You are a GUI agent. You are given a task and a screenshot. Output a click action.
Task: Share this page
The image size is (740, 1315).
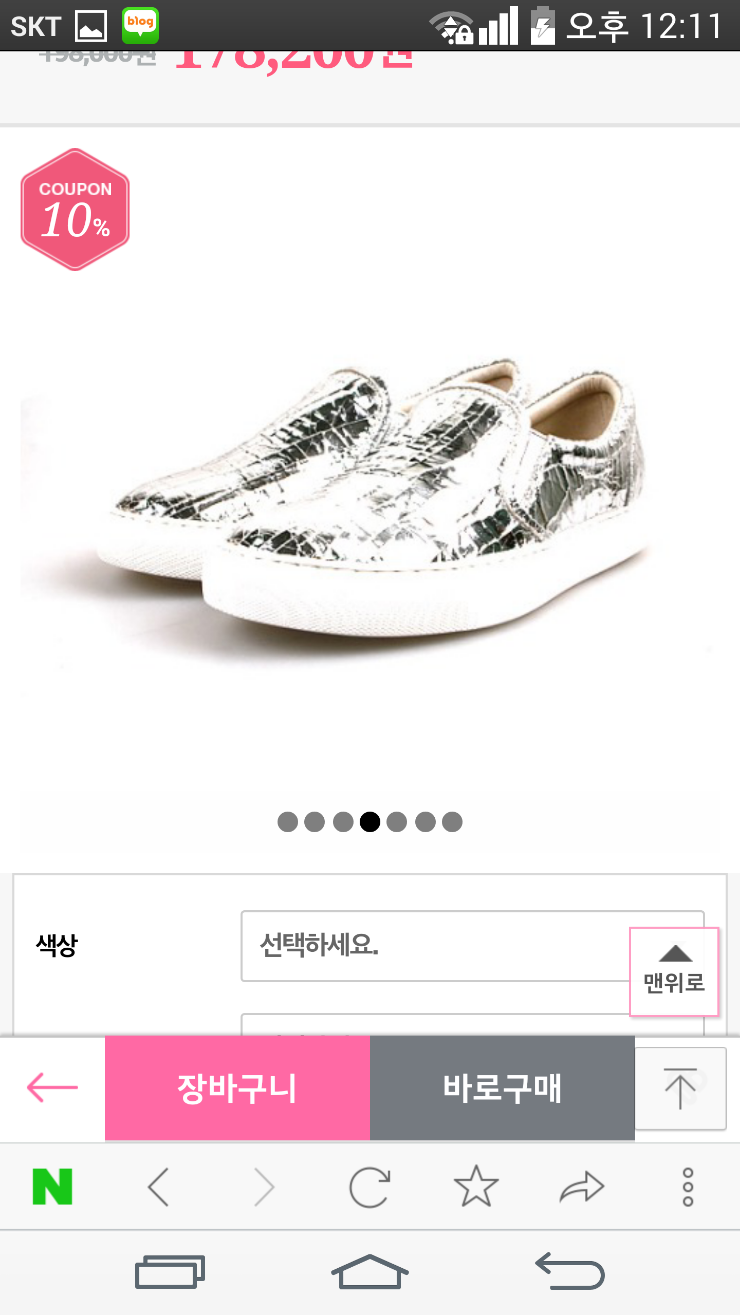582,1187
